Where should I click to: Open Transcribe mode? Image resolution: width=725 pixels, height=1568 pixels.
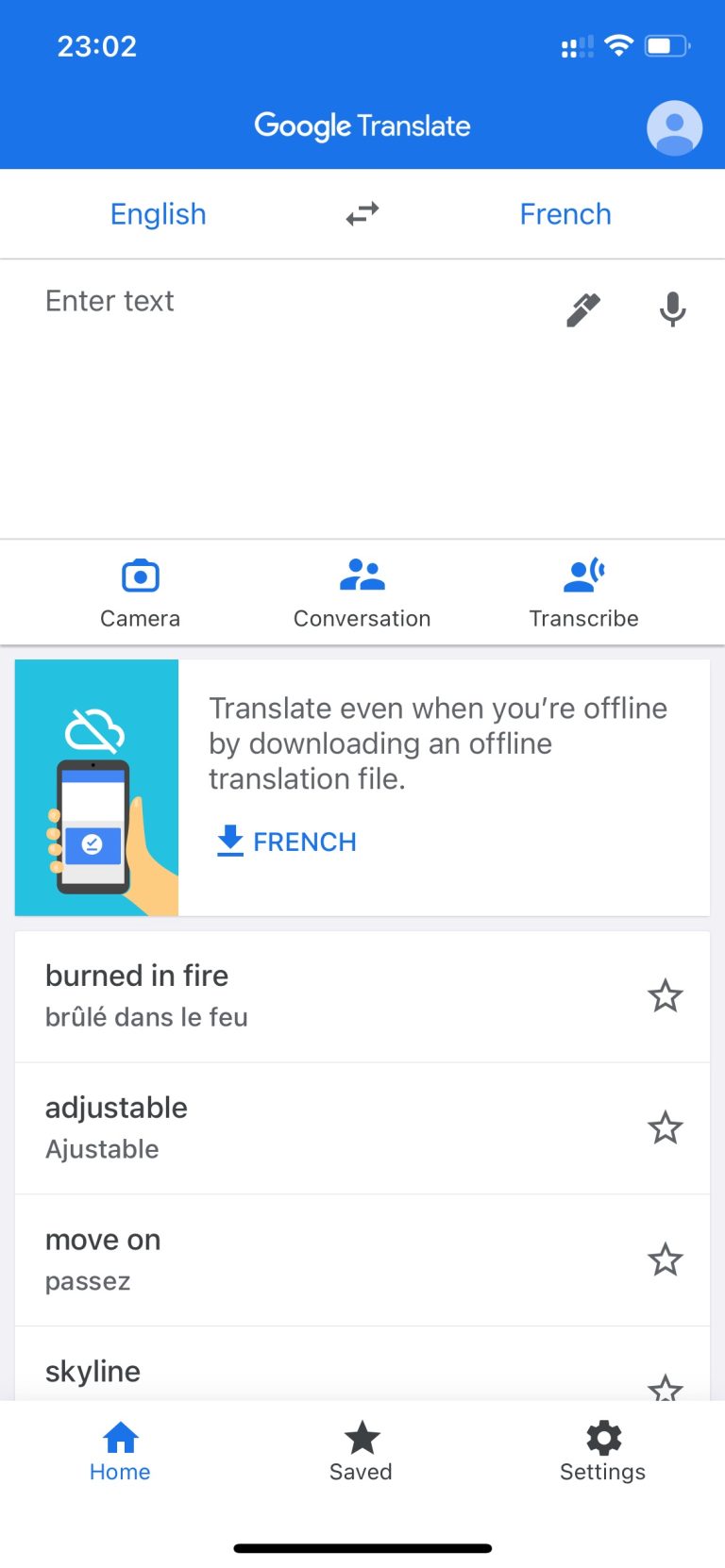tap(583, 592)
